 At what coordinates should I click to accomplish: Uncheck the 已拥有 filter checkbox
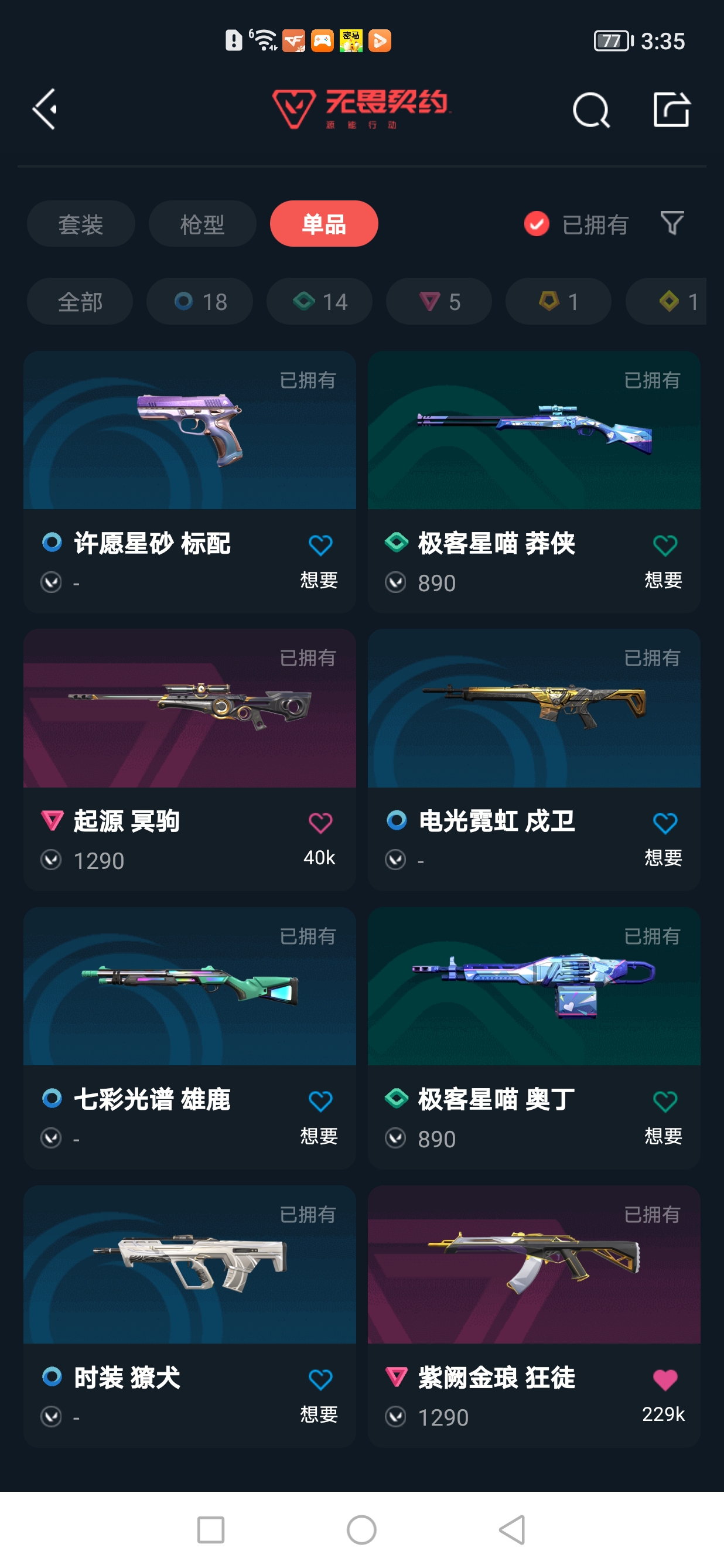pos(537,224)
